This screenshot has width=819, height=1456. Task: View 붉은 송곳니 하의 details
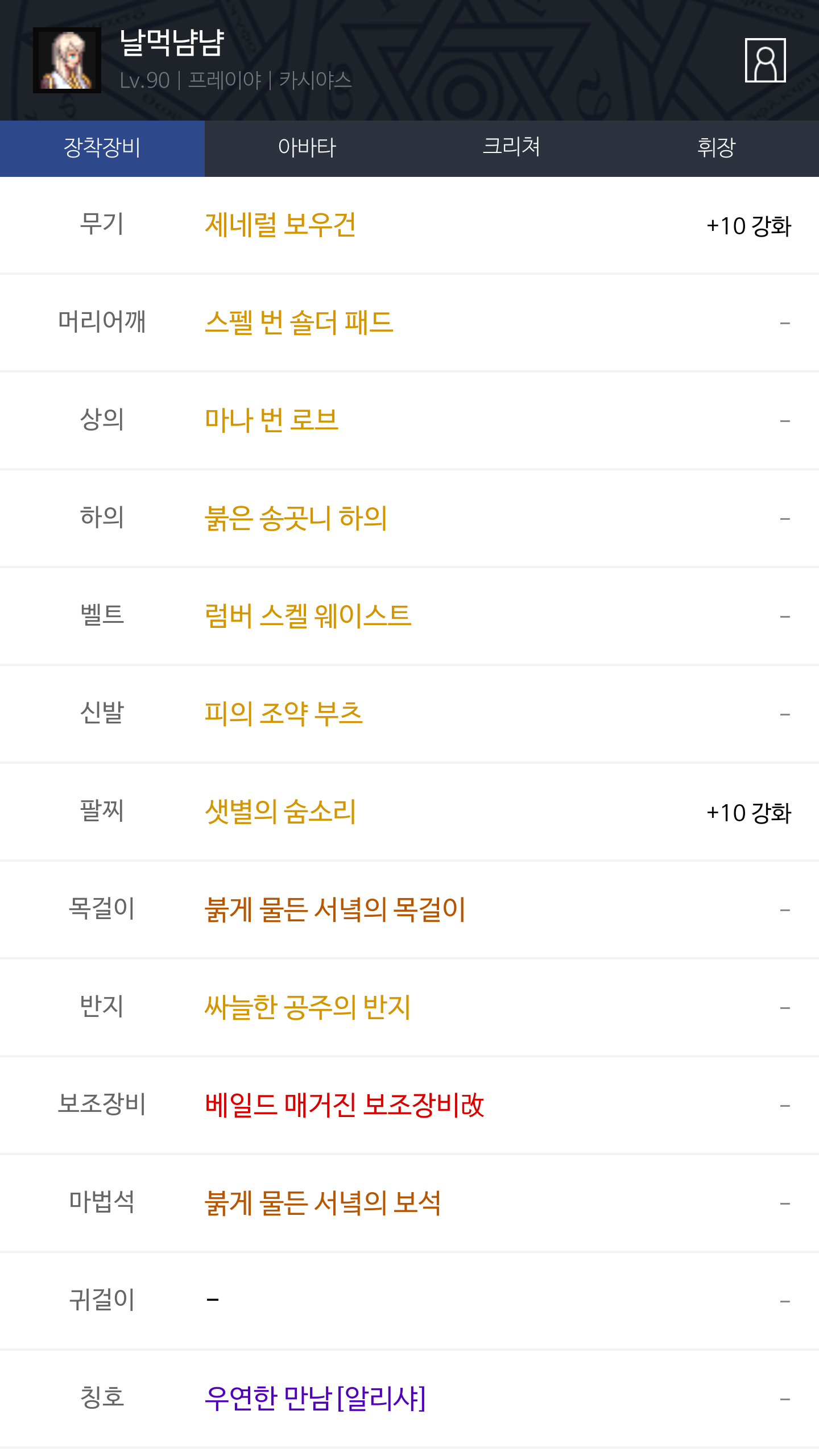pyautogui.click(x=296, y=519)
